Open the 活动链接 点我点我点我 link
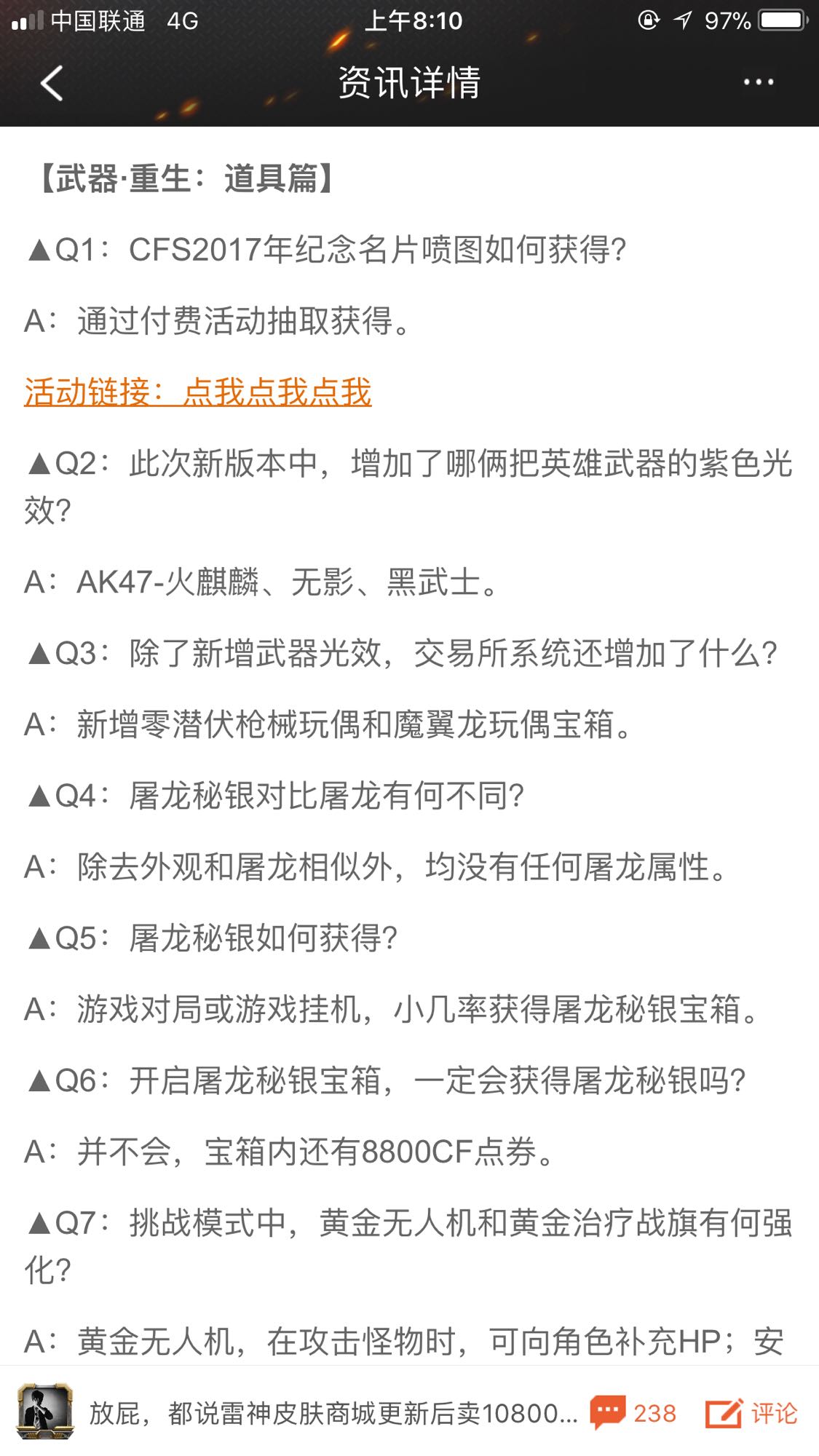 tap(198, 392)
